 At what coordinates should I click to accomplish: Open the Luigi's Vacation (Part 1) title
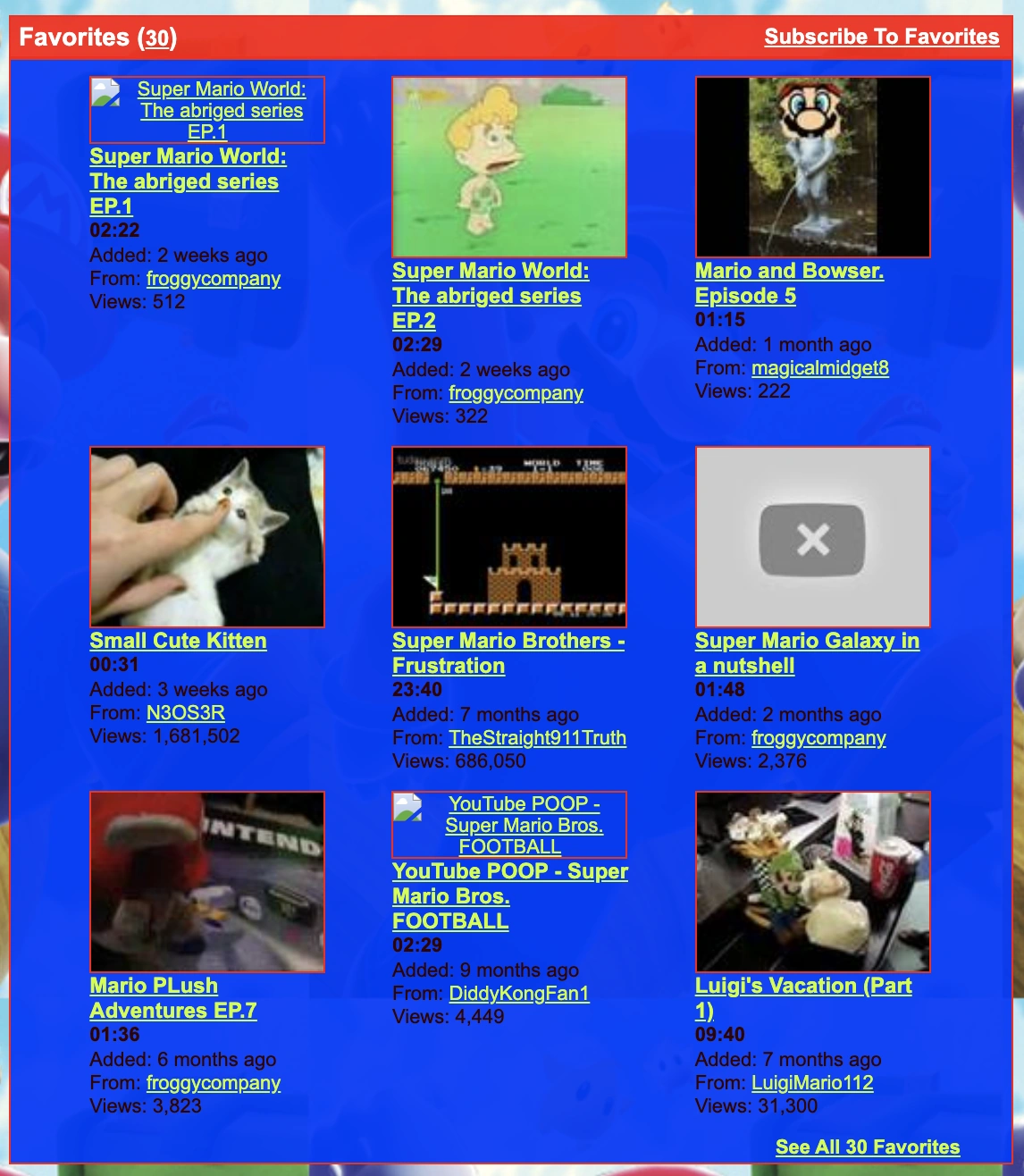tap(803, 998)
